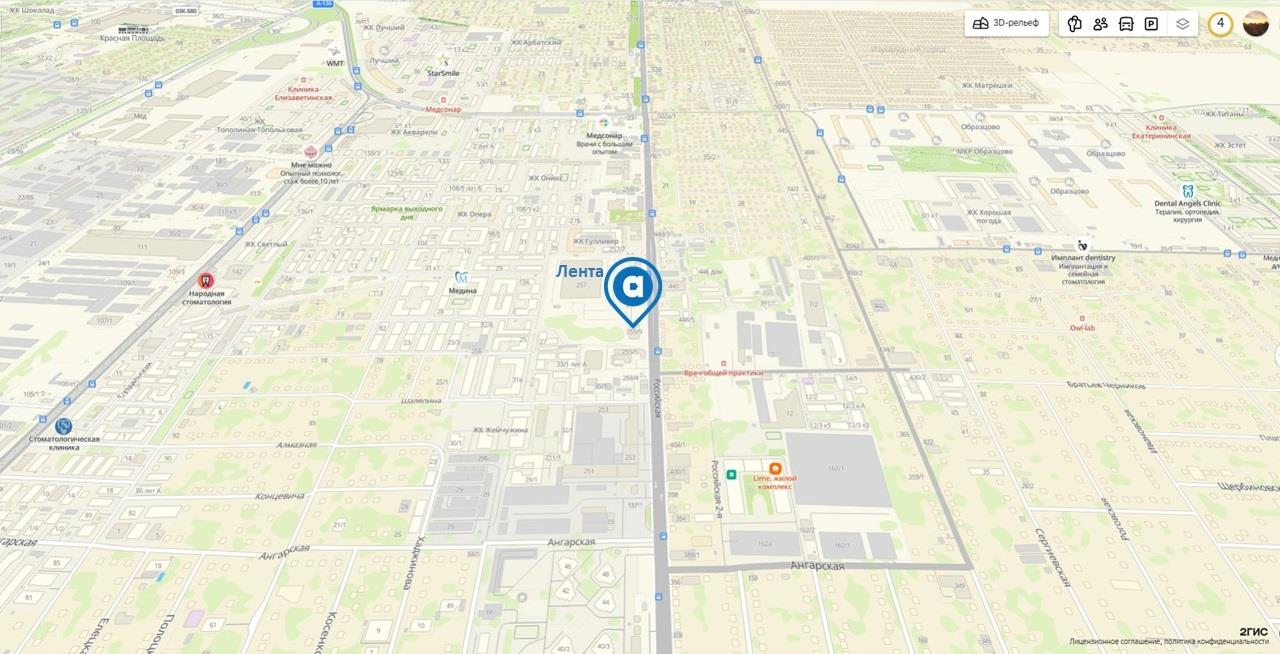Show the public transport layer

point(1126,24)
